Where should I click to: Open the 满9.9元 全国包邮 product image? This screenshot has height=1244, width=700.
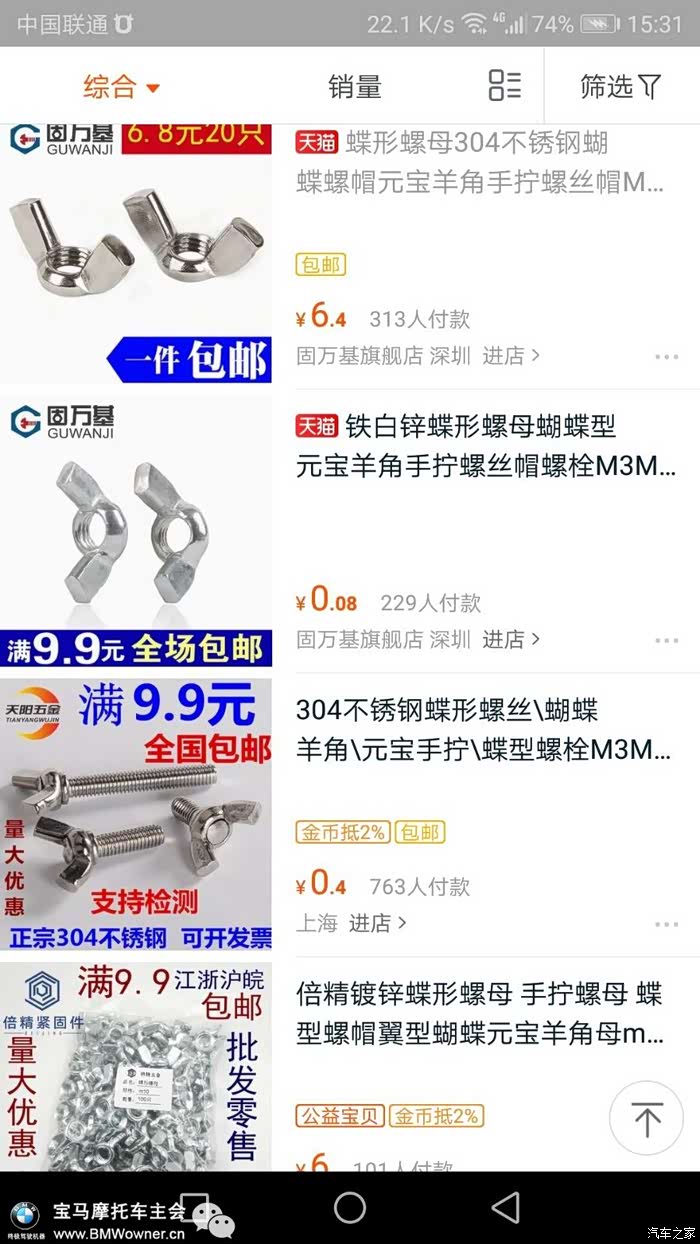coord(136,815)
